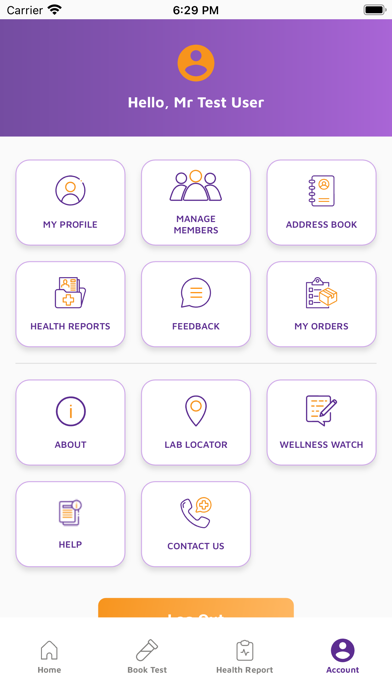The image size is (392, 696).
Task: Select the Account tab
Action: [343, 657]
